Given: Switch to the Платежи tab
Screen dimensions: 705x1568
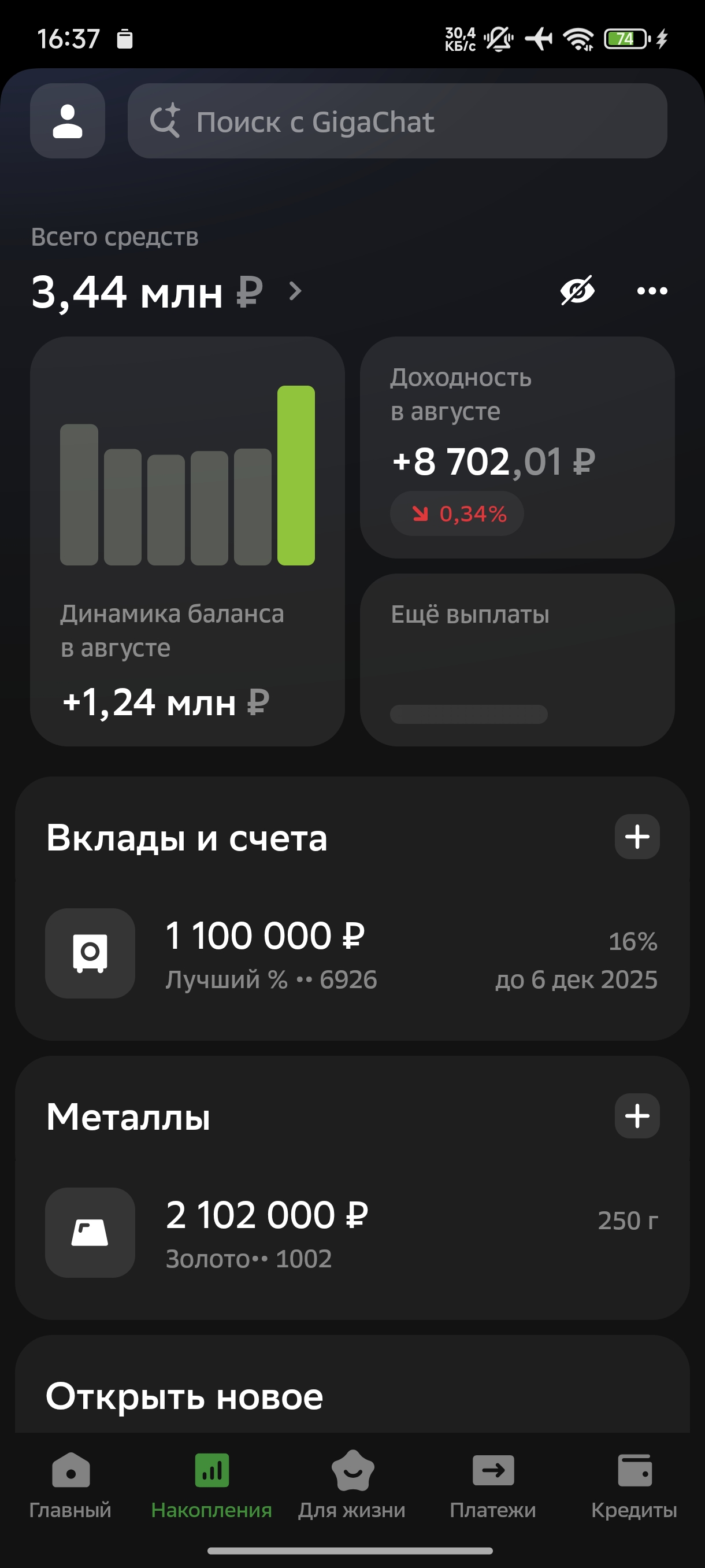Looking at the screenshot, I should 493,1484.
